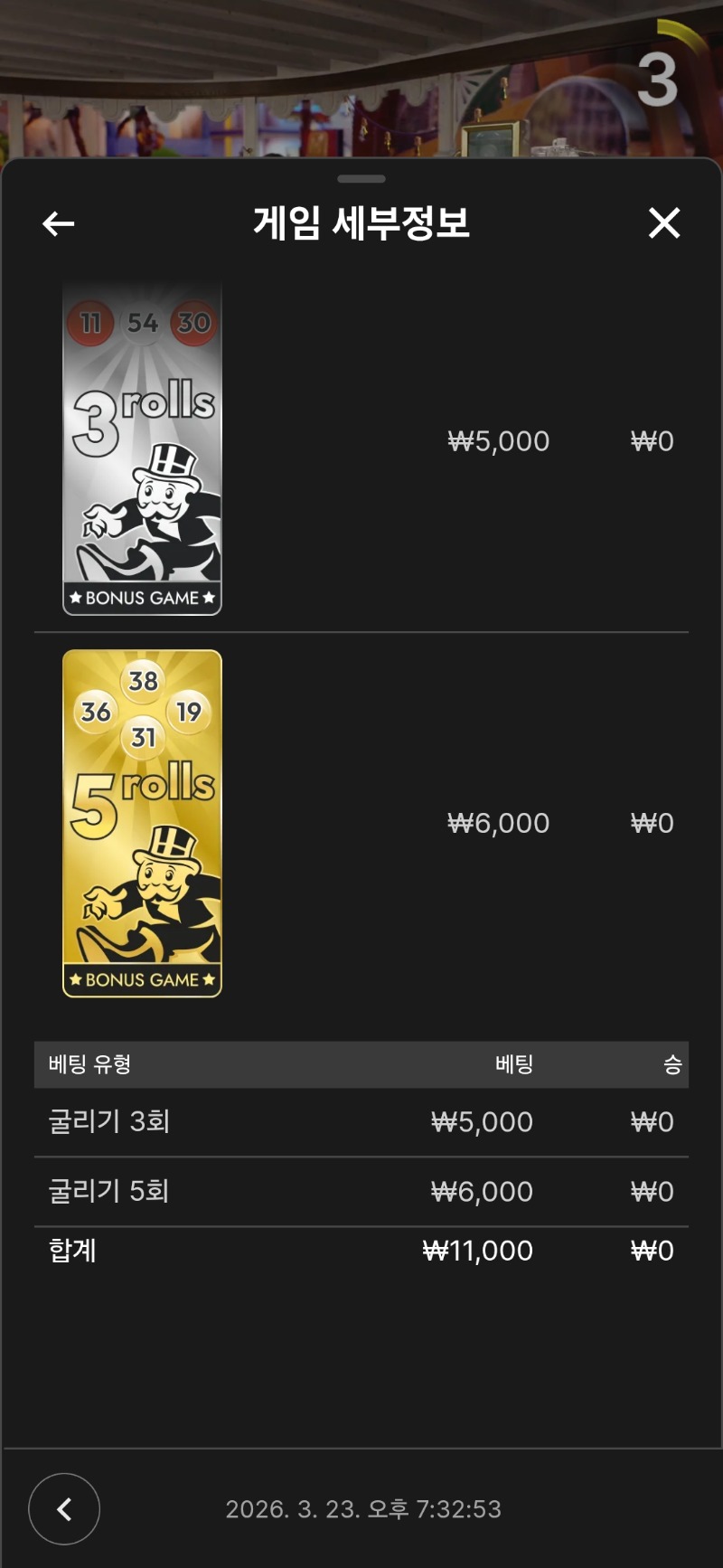Viewport: 723px width, 1568px height.
Task: Close the 게임 세부정보 panel
Action: [x=664, y=222]
